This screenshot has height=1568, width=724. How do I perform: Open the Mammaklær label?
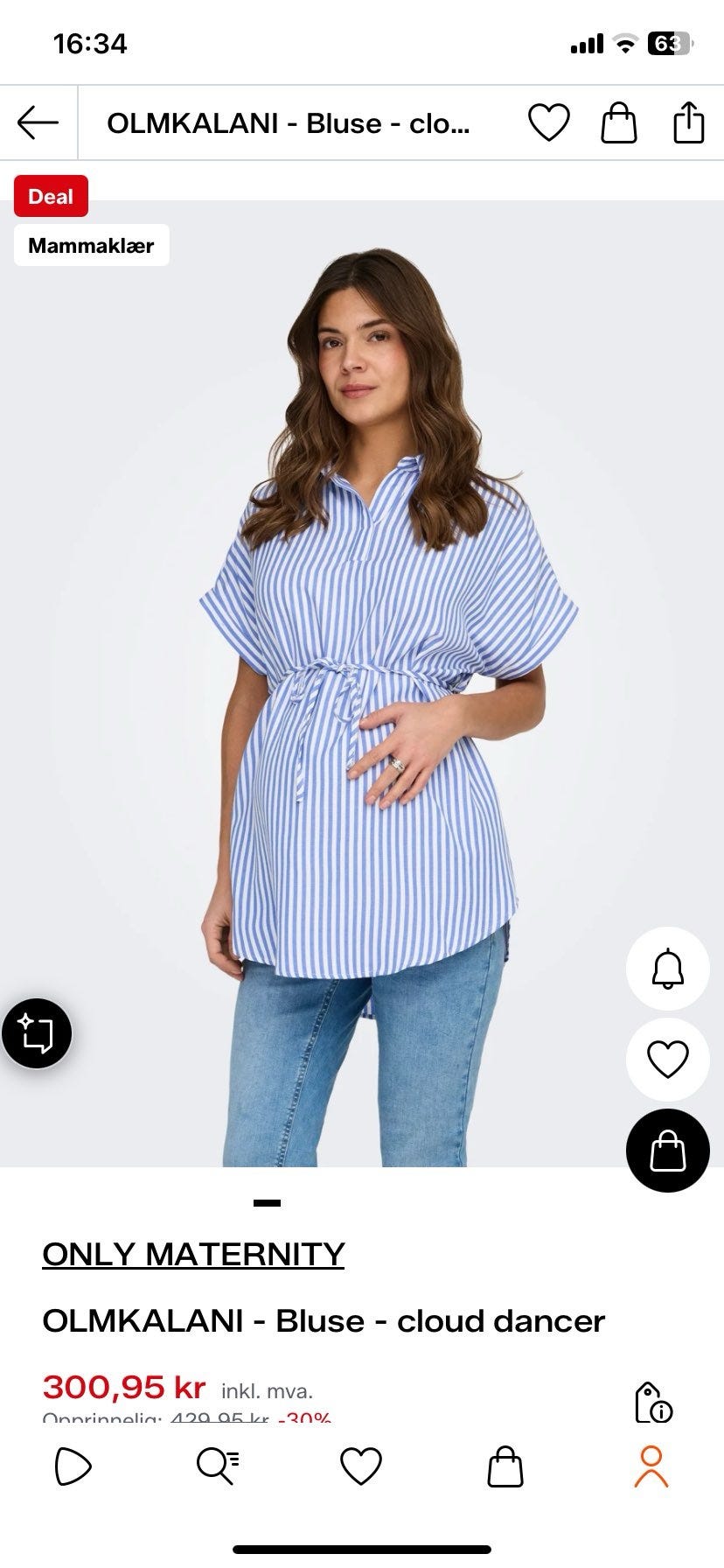pyautogui.click(x=91, y=245)
